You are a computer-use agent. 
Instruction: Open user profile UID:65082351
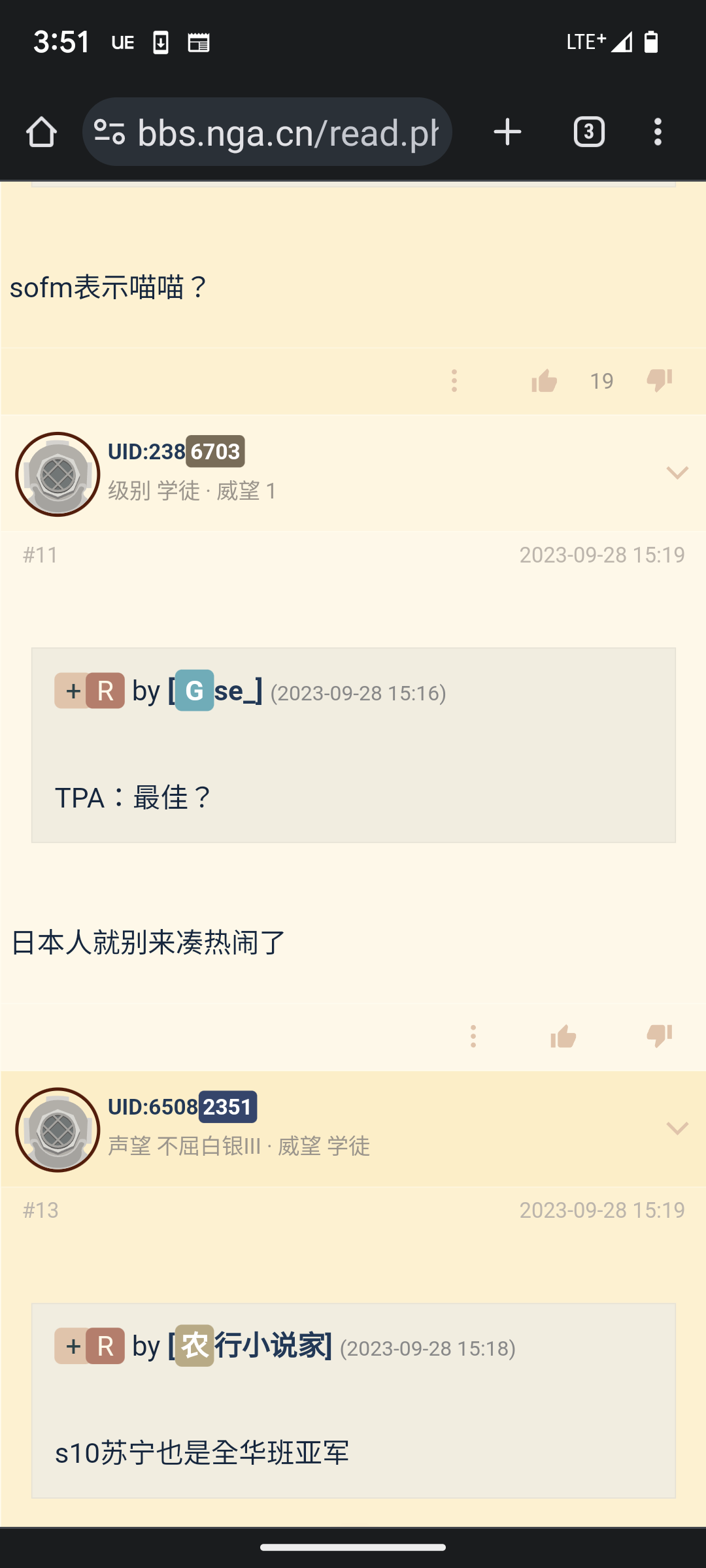click(182, 1107)
